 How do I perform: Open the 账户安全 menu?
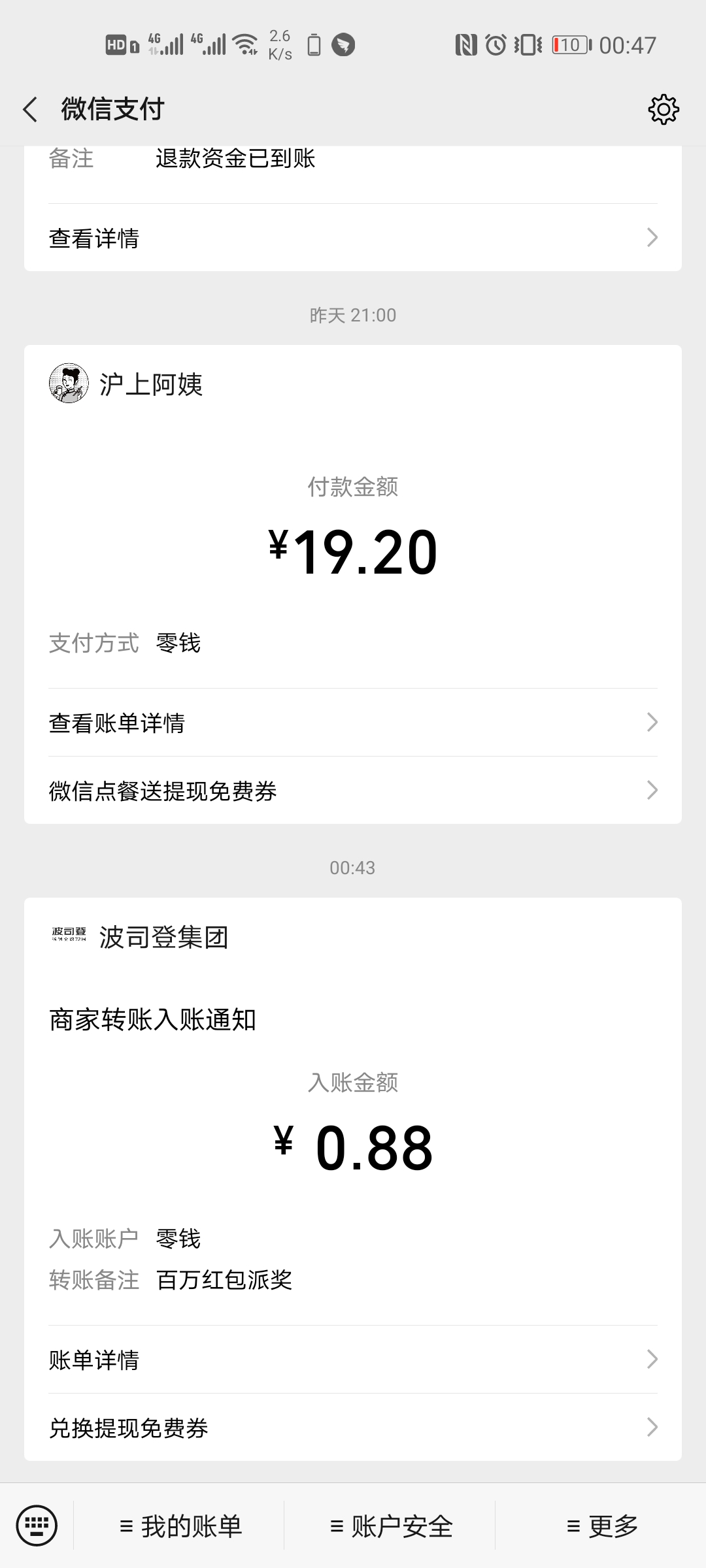pos(392,1526)
